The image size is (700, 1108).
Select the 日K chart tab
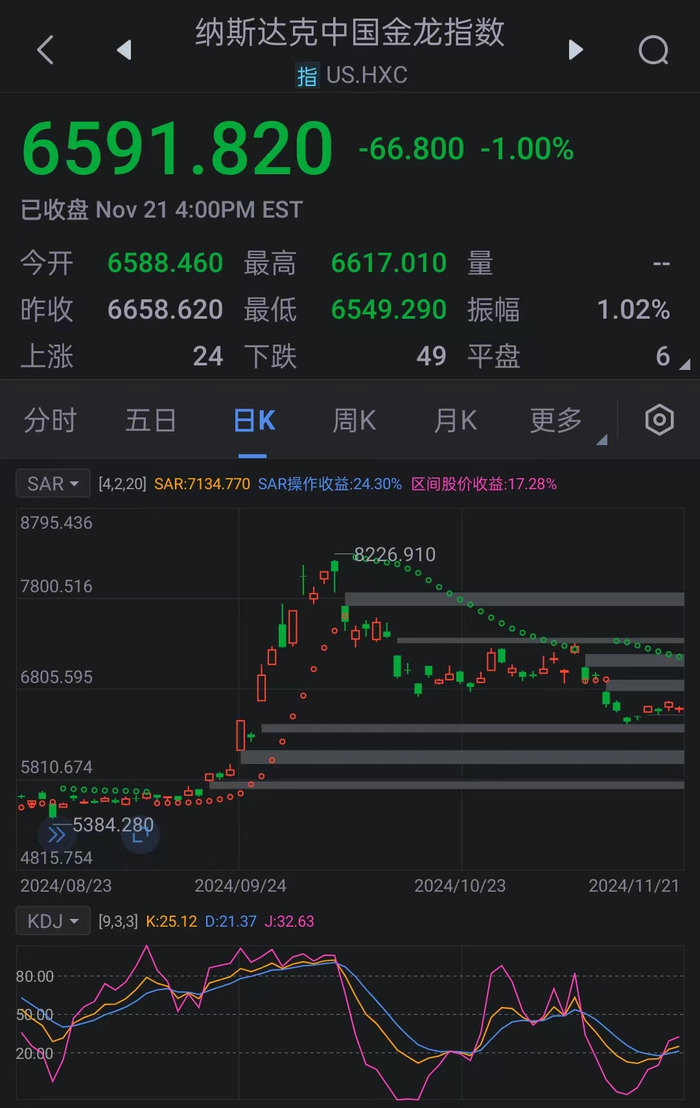(x=253, y=421)
